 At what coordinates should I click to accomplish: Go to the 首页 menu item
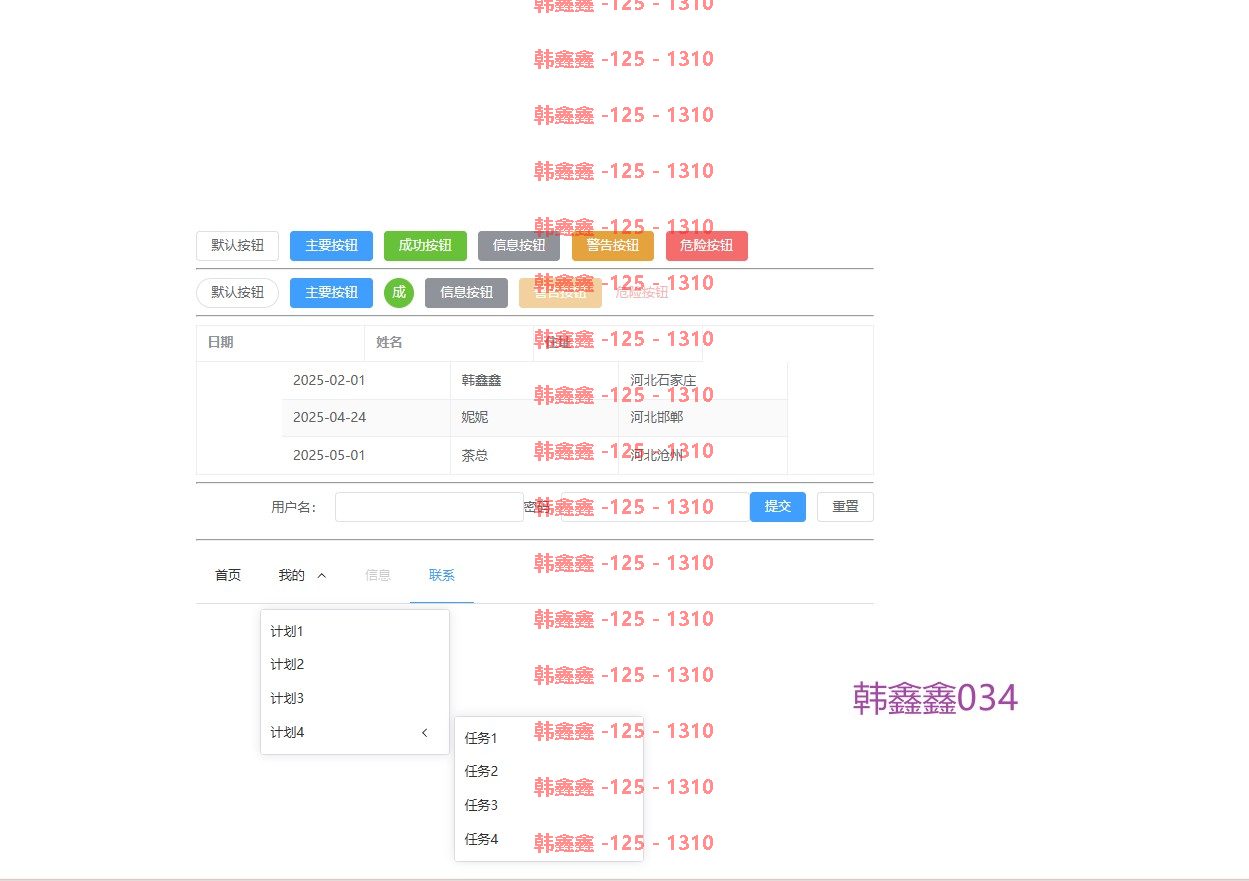click(x=228, y=575)
